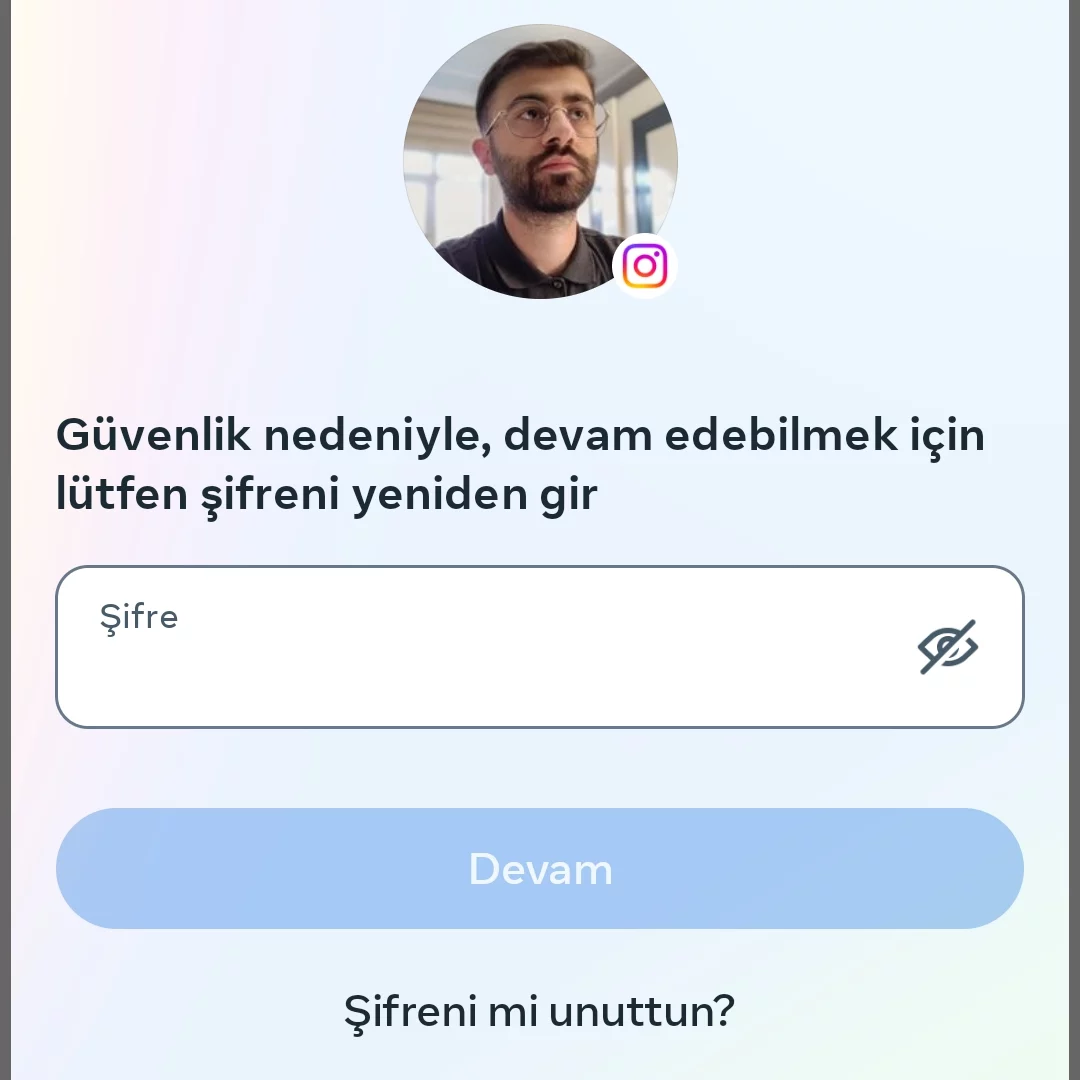Tap the Şifre password field
The height and width of the screenshot is (1080, 1080).
480,648
